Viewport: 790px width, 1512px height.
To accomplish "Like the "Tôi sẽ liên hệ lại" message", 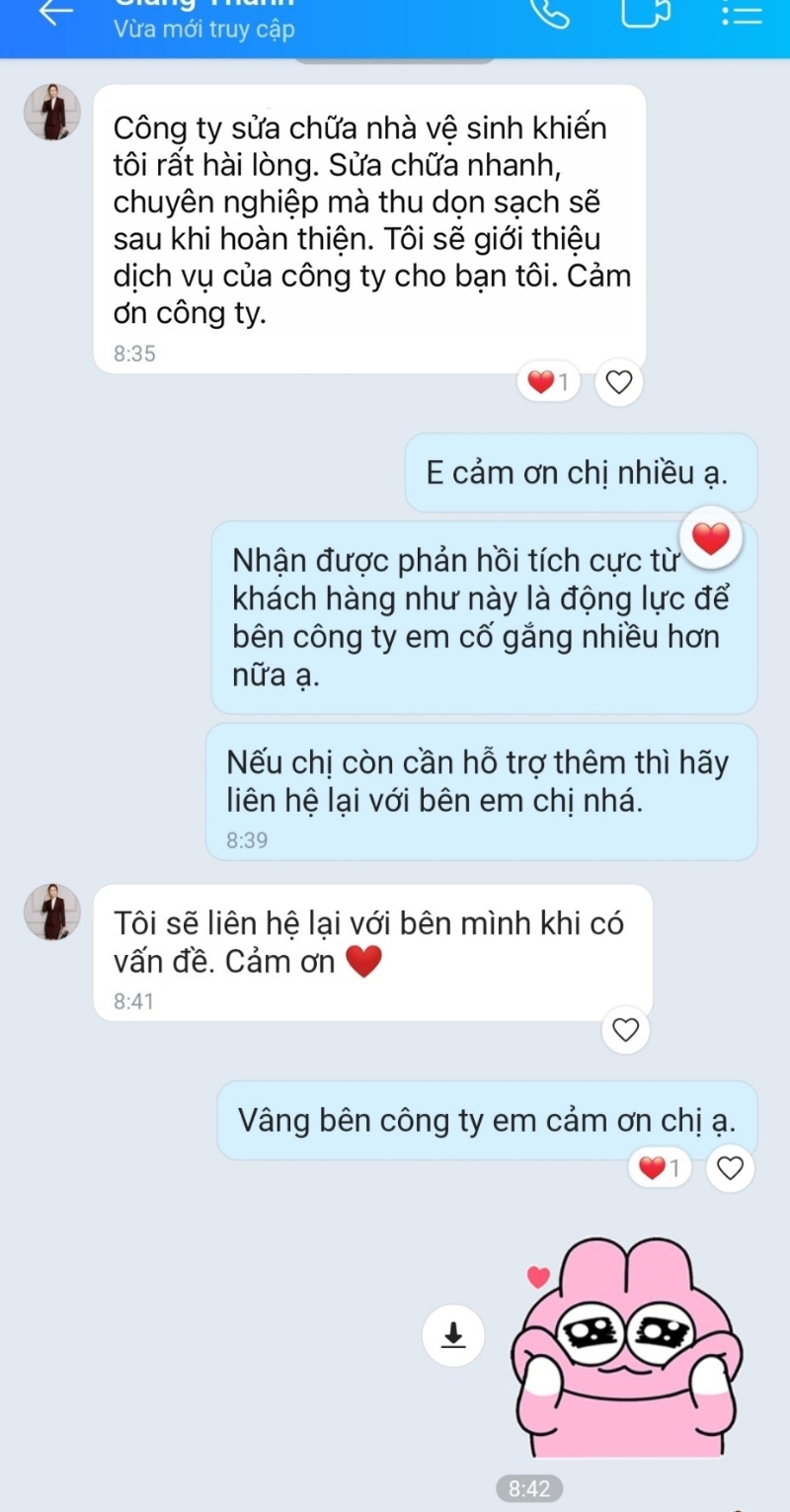I will point(625,1029).
